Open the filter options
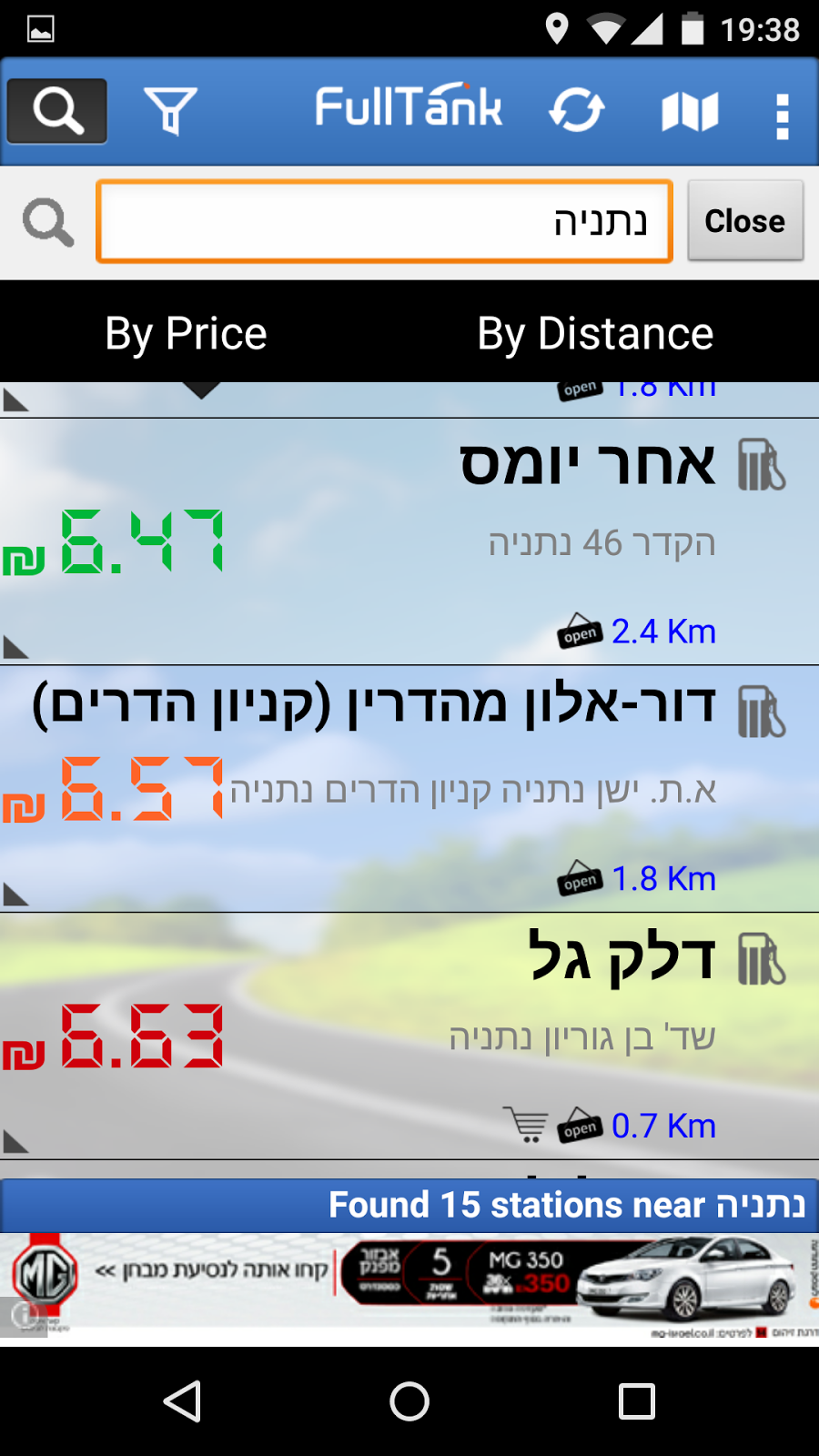 (170, 111)
